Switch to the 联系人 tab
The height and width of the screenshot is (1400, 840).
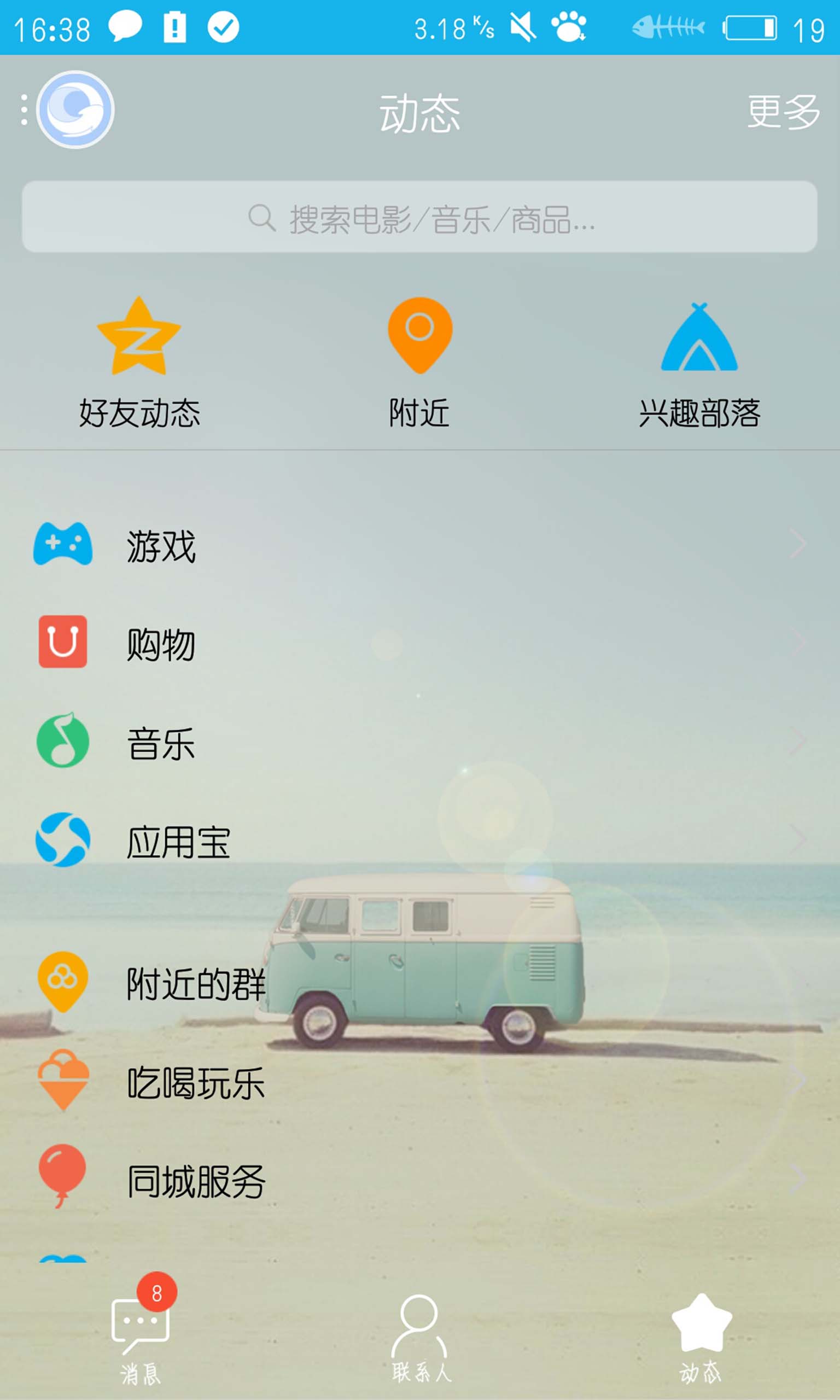[420, 1339]
